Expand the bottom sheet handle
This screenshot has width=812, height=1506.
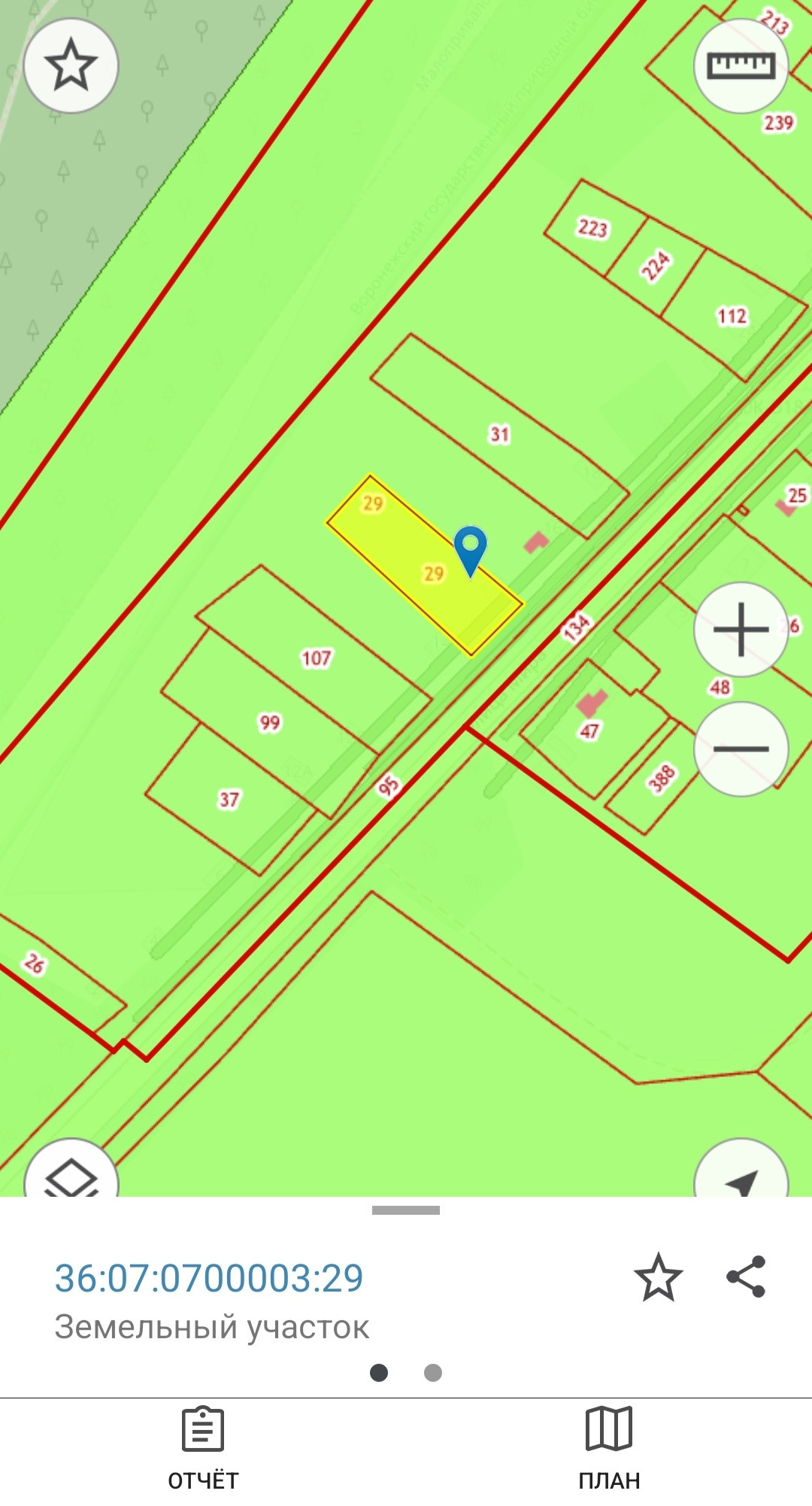[406, 1210]
